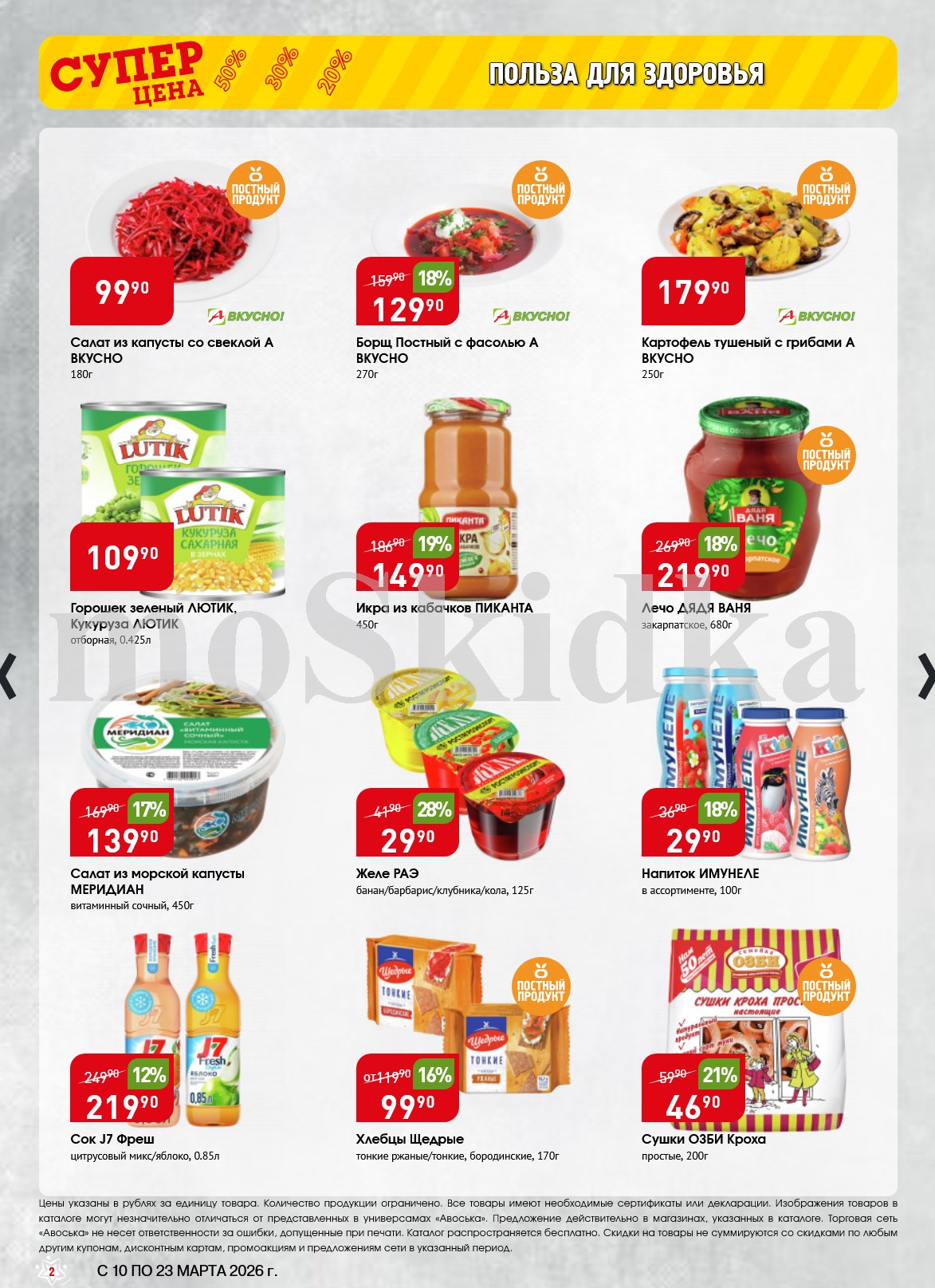Screen dimensions: 935x1288
Task: Go back to the previous catalog page
Action: pyautogui.click(x=8, y=676)
